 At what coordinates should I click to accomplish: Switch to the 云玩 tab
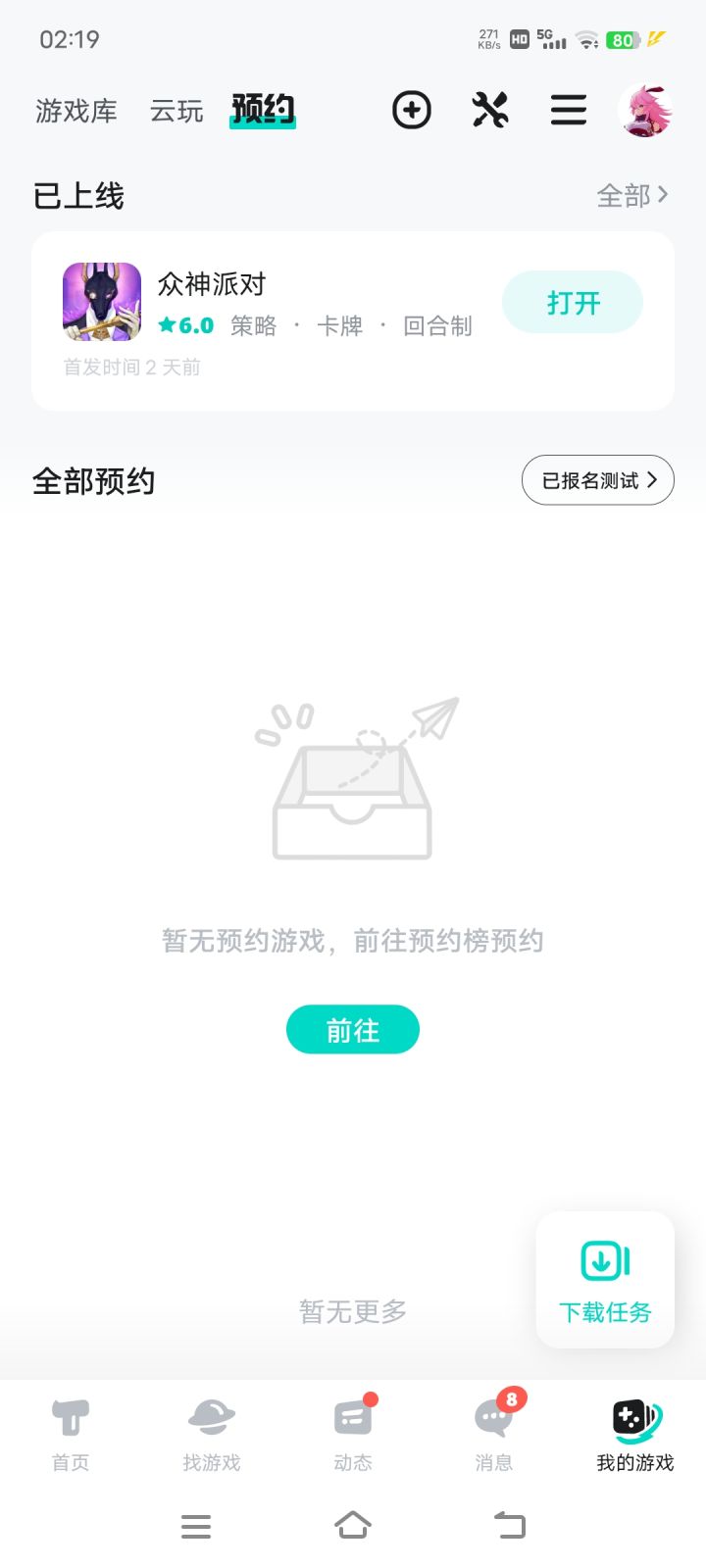175,110
